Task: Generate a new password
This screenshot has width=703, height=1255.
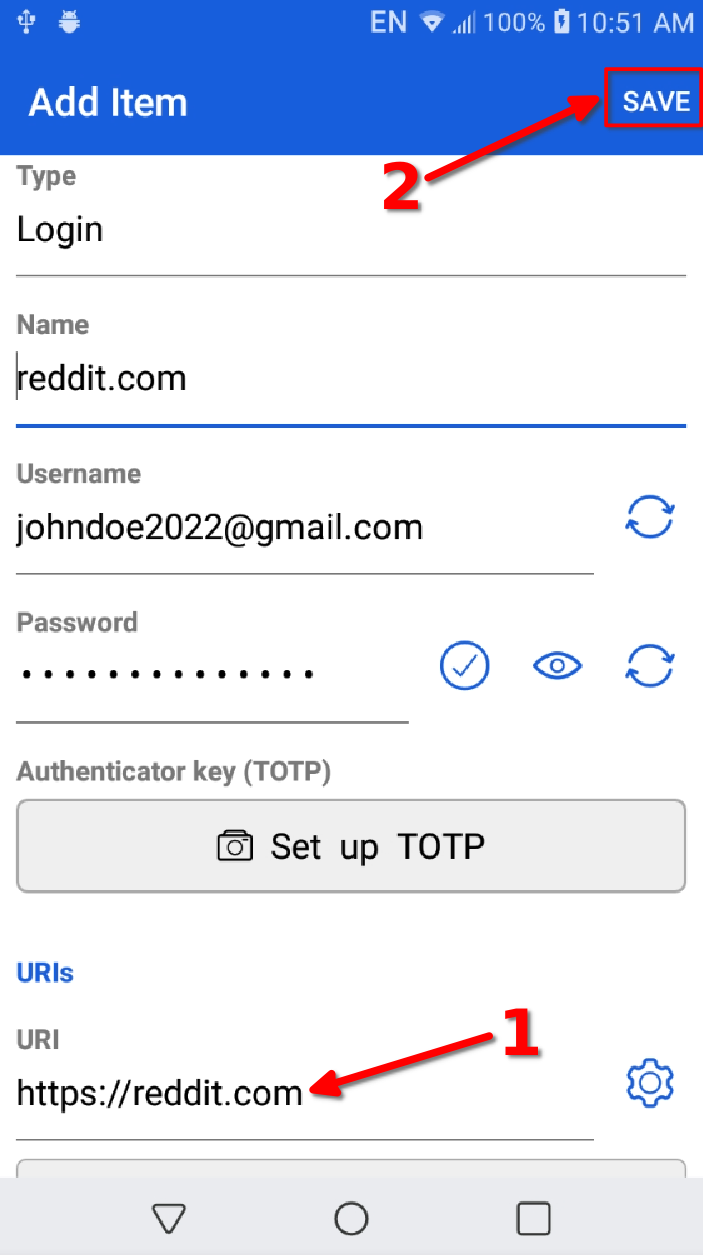Action: (x=650, y=666)
